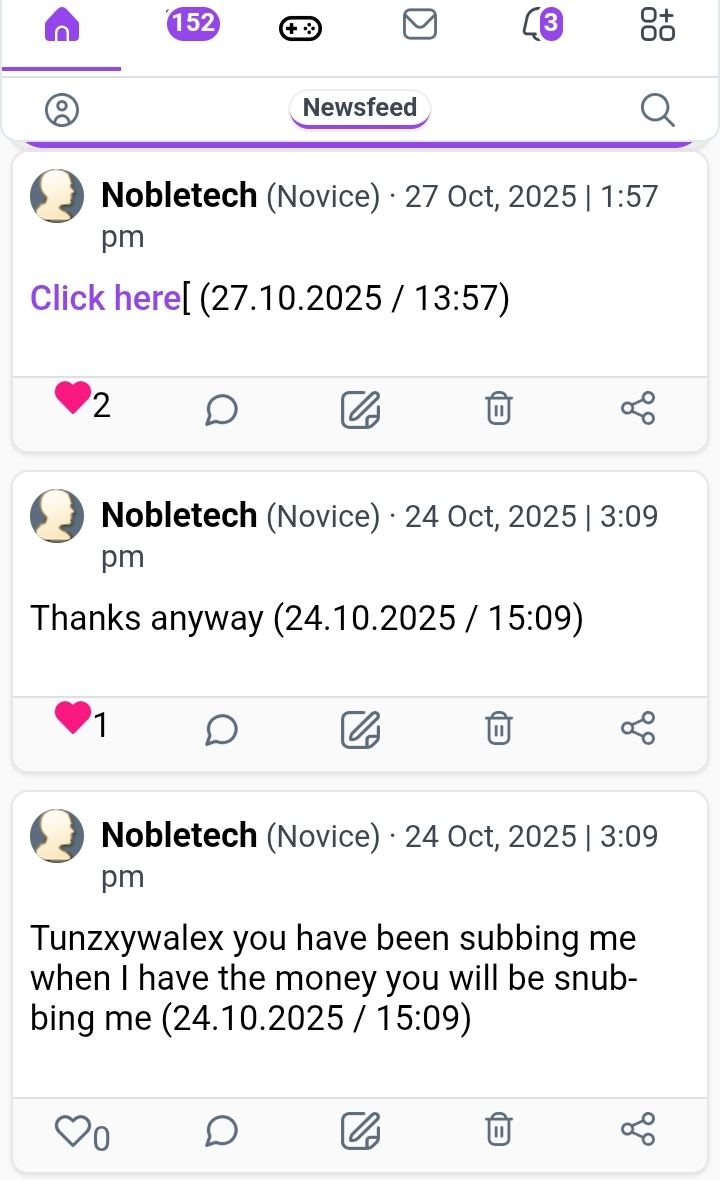Open the notifications bell with 3 alerts
This screenshot has height=1180, width=720.
click(x=541, y=25)
